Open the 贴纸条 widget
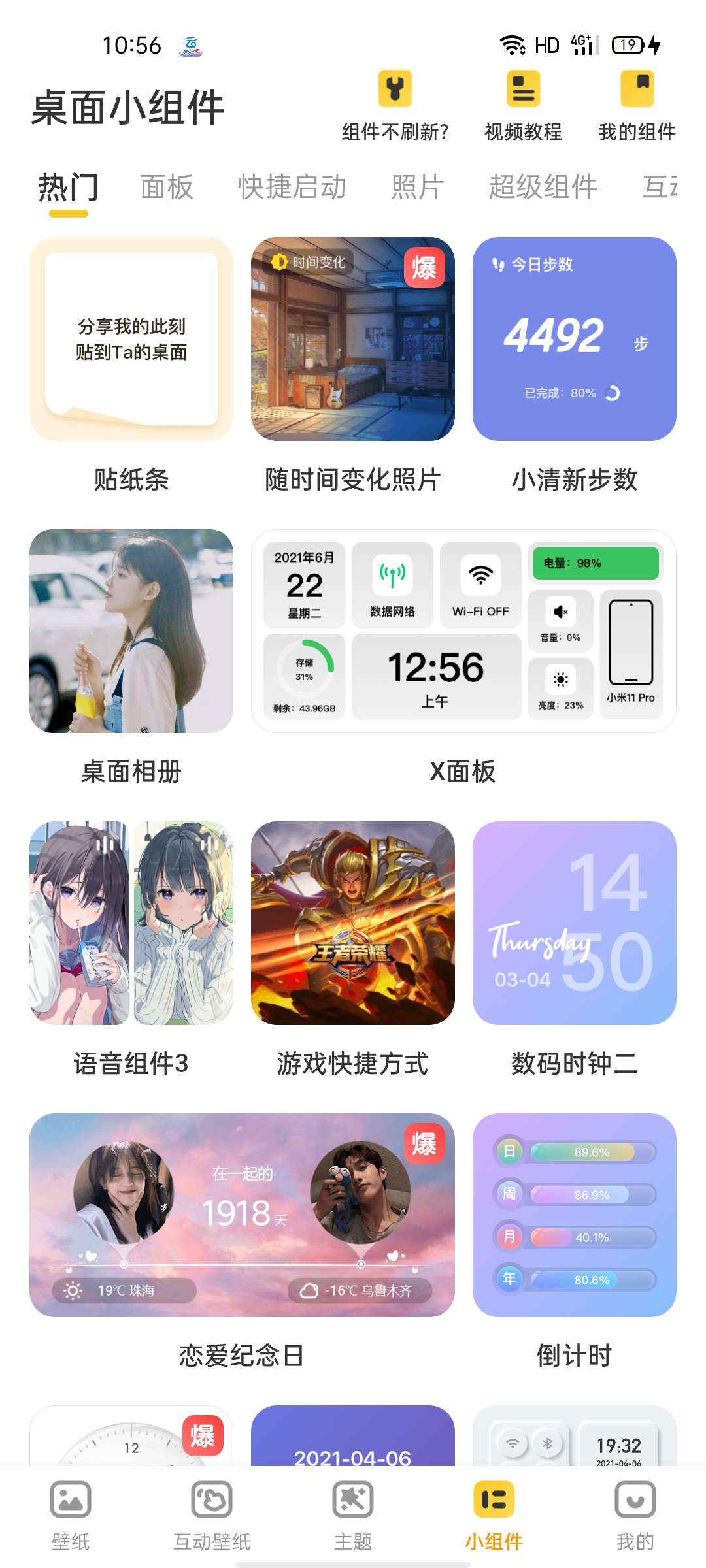 pos(131,339)
